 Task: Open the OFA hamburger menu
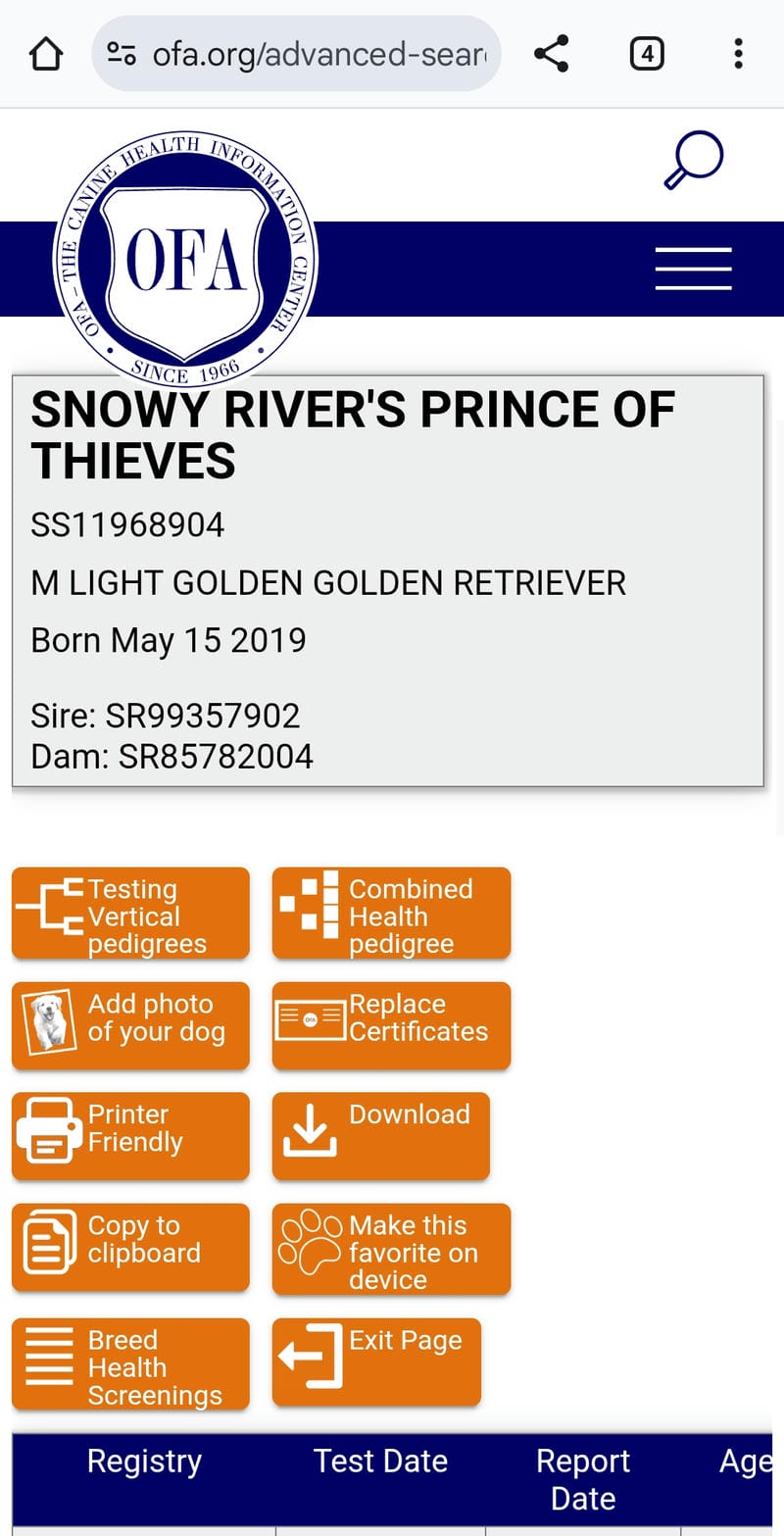(693, 269)
